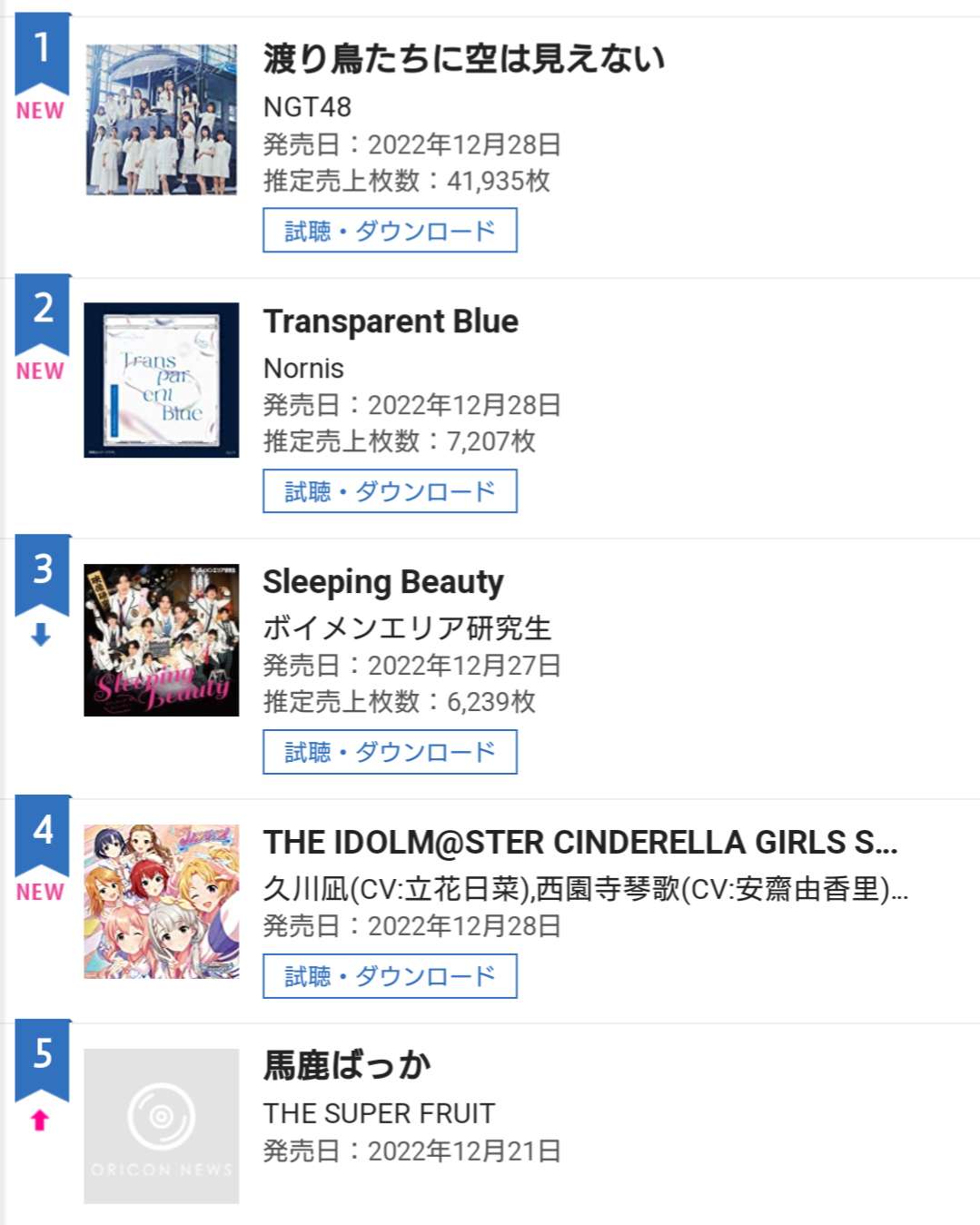Open the 馬鹿ばっか placeholder cover
The height and width of the screenshot is (1225, 980).
click(x=162, y=1126)
